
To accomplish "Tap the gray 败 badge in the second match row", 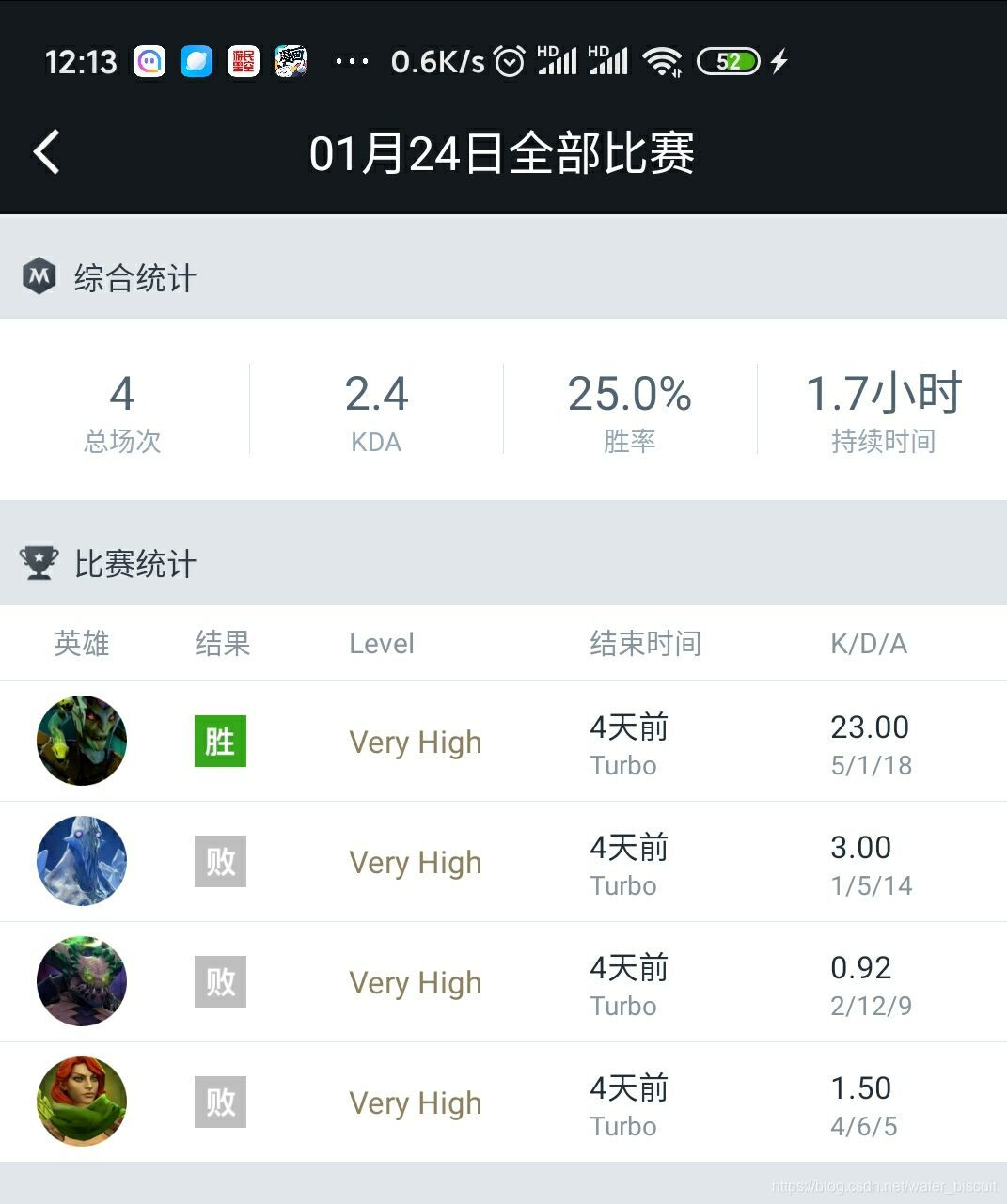I will click(219, 861).
